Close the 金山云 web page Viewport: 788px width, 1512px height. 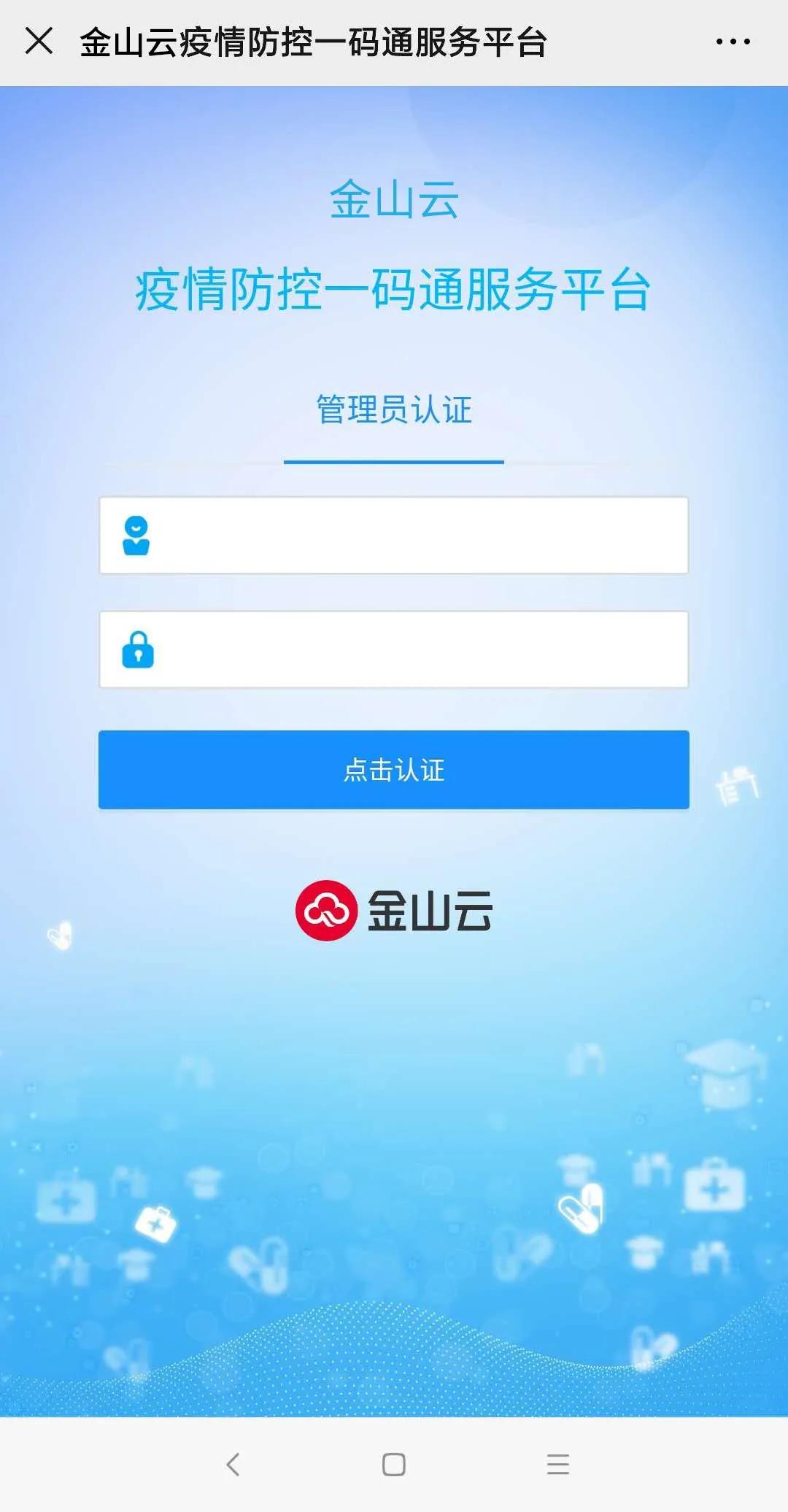click(39, 41)
